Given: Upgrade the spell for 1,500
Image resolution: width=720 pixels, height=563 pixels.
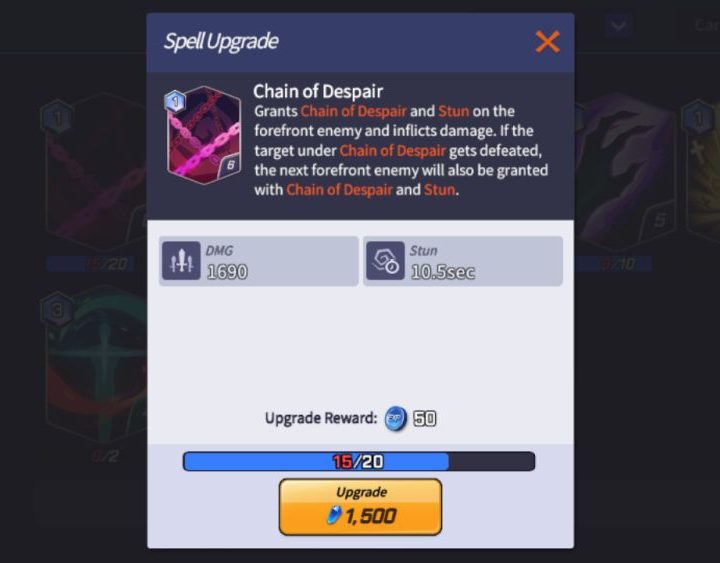Looking at the screenshot, I should click(x=360, y=506).
